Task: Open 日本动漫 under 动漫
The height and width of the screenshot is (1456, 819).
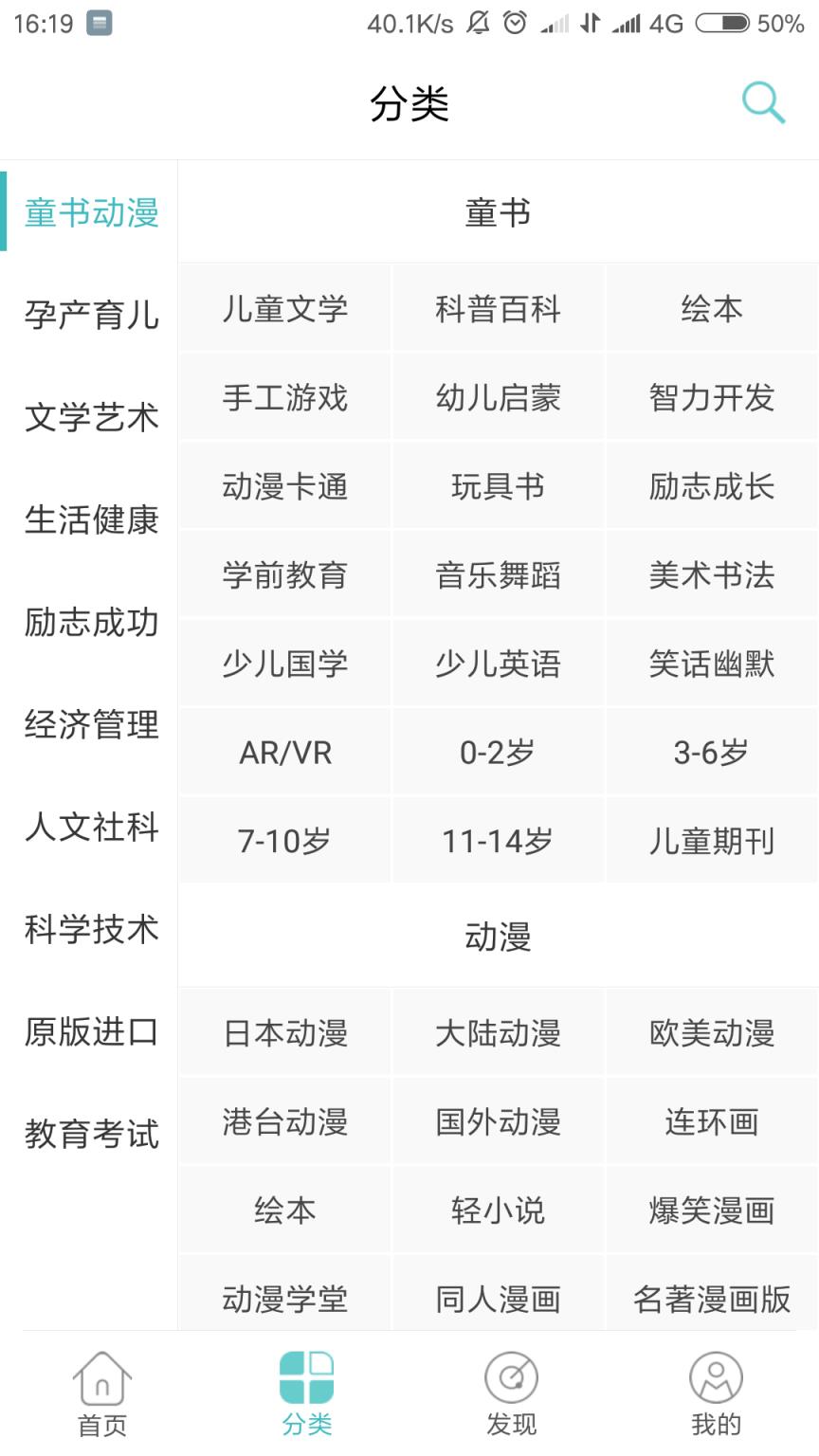Action: pyautogui.click(x=284, y=1032)
